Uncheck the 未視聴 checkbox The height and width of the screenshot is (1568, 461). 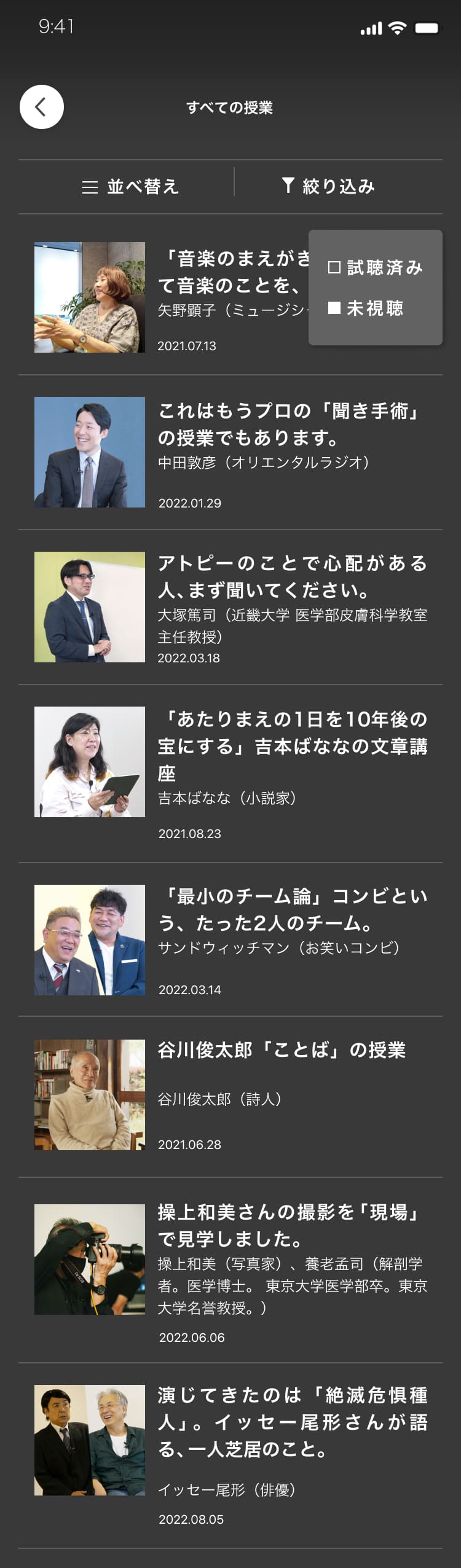click(x=334, y=308)
